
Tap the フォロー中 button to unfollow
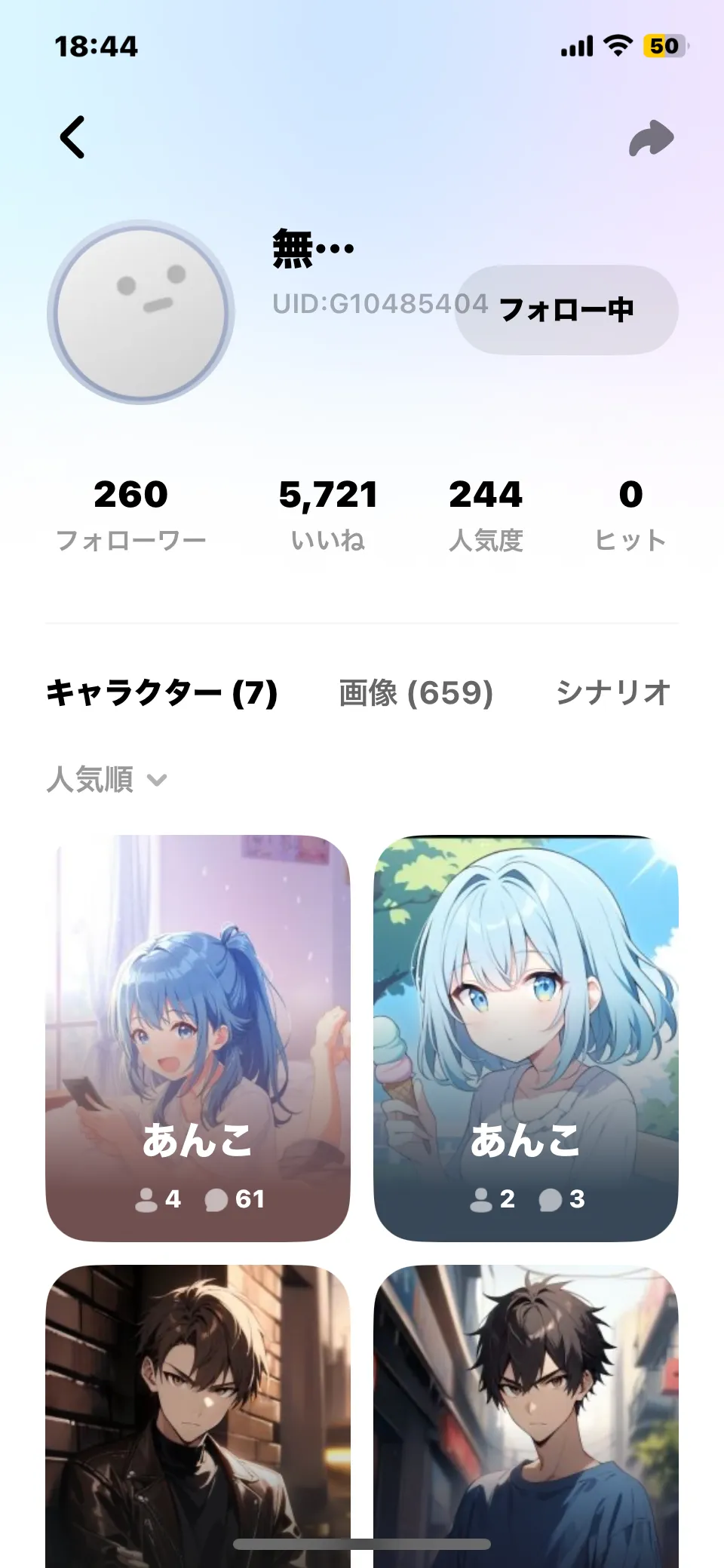click(x=566, y=310)
